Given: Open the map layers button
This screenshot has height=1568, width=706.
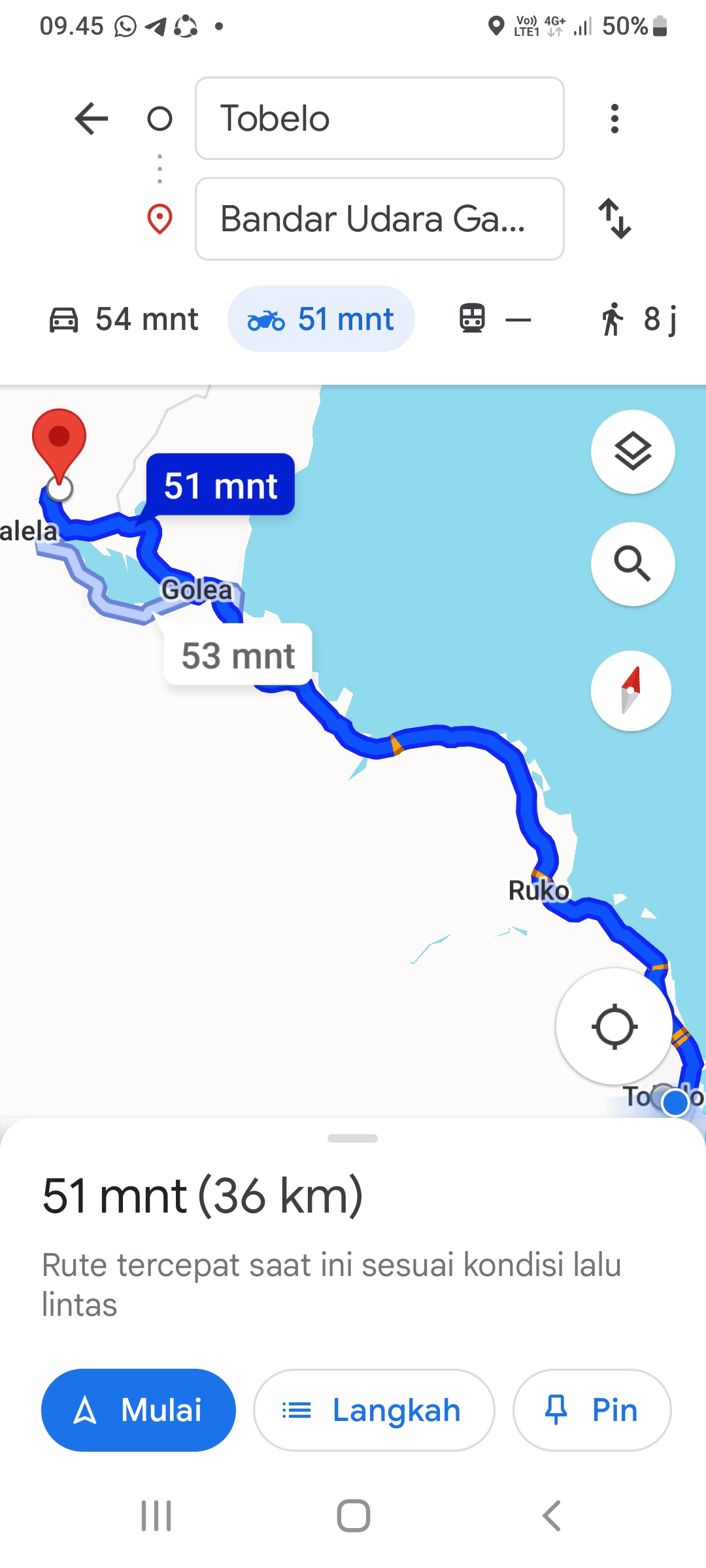Looking at the screenshot, I should tap(633, 451).
